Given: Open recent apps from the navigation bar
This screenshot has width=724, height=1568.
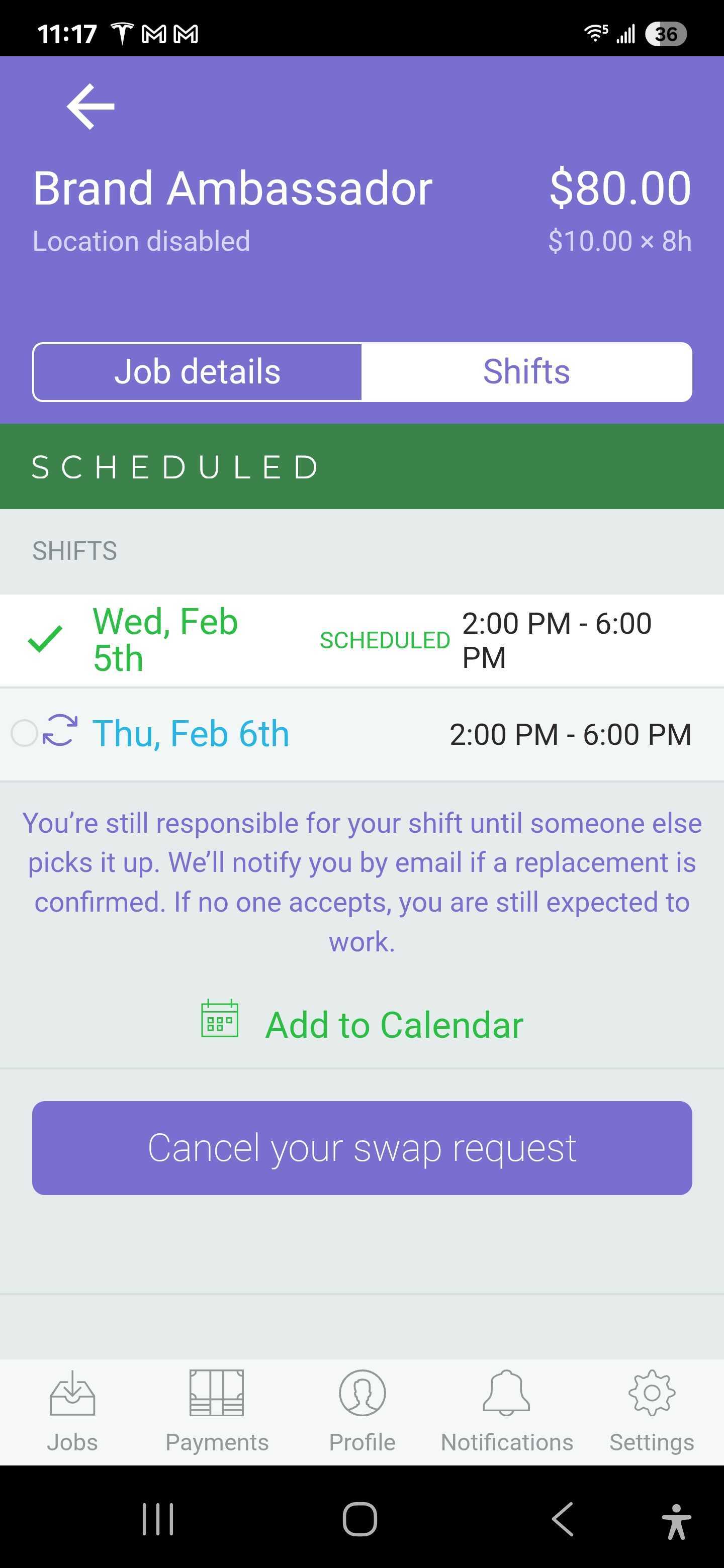Looking at the screenshot, I should 158,1519.
